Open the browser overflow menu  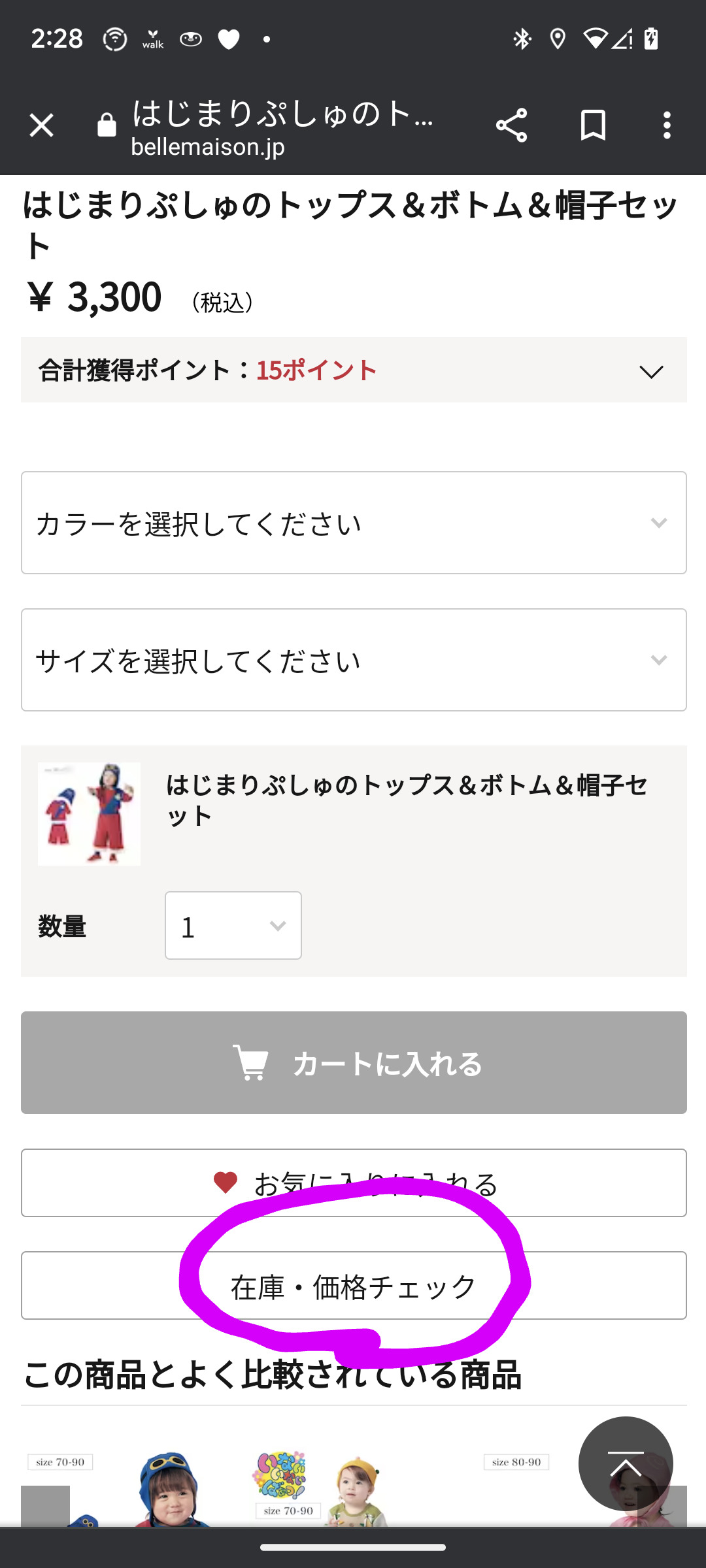[666, 125]
